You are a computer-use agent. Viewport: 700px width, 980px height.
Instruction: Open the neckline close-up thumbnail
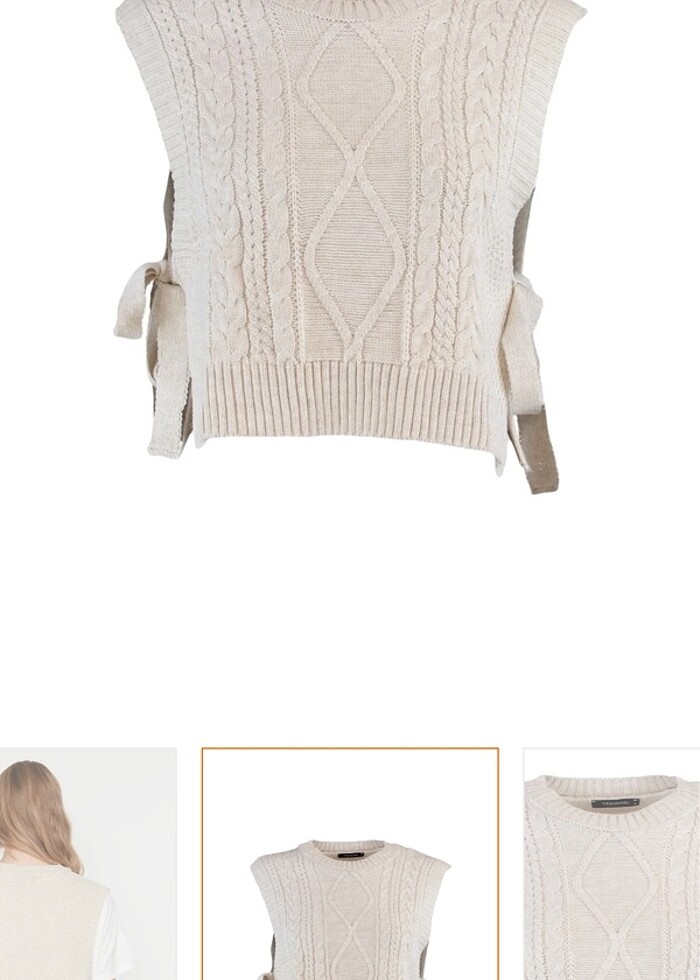tap(612, 863)
